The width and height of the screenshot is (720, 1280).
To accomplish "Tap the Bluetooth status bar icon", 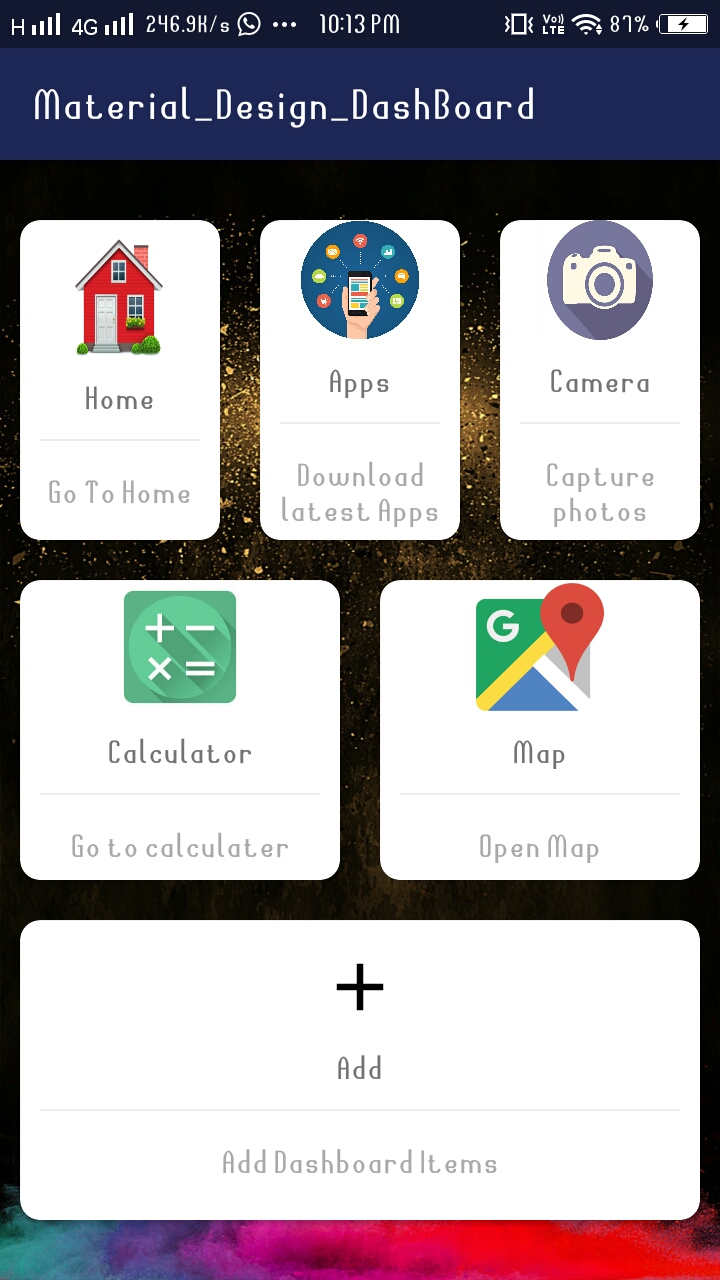I will point(517,22).
